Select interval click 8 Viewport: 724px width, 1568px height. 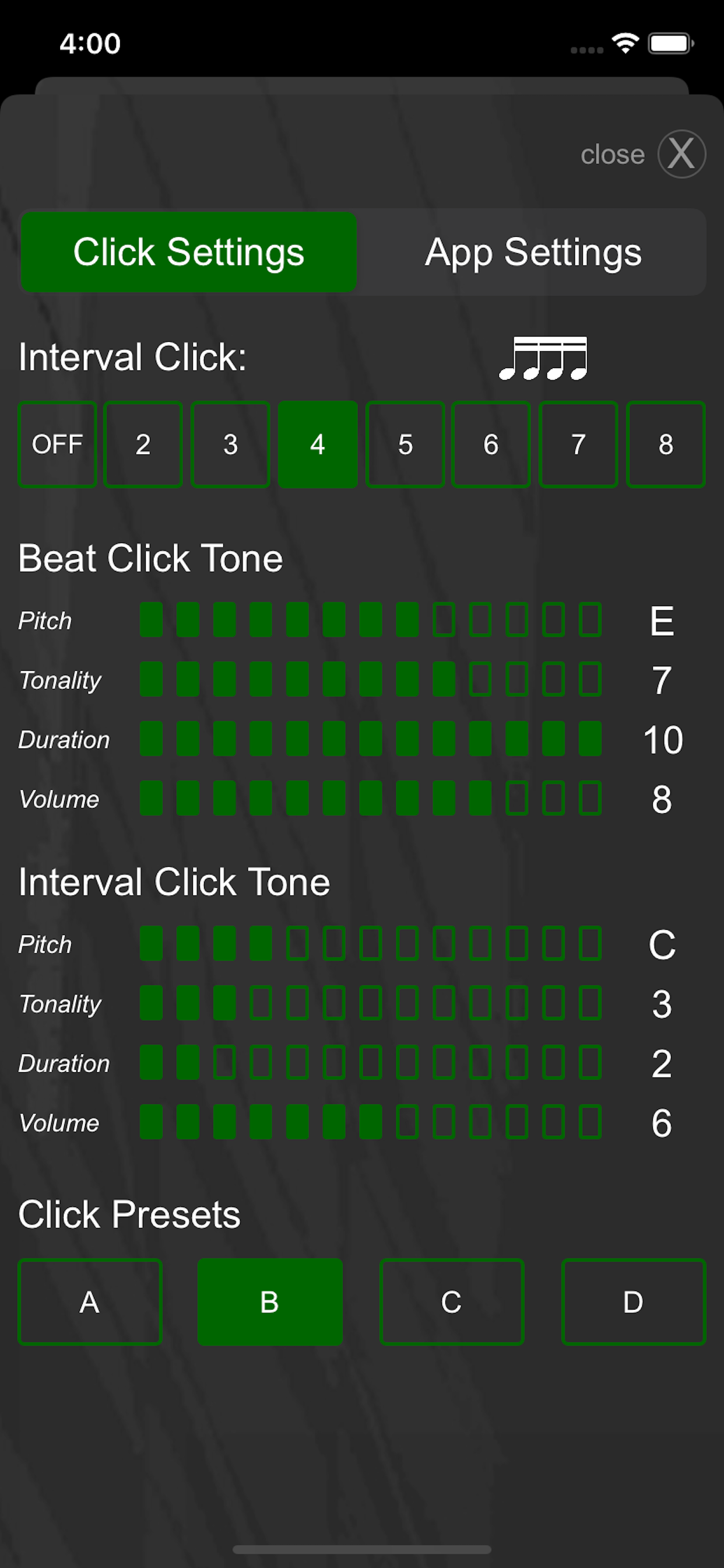(x=666, y=444)
